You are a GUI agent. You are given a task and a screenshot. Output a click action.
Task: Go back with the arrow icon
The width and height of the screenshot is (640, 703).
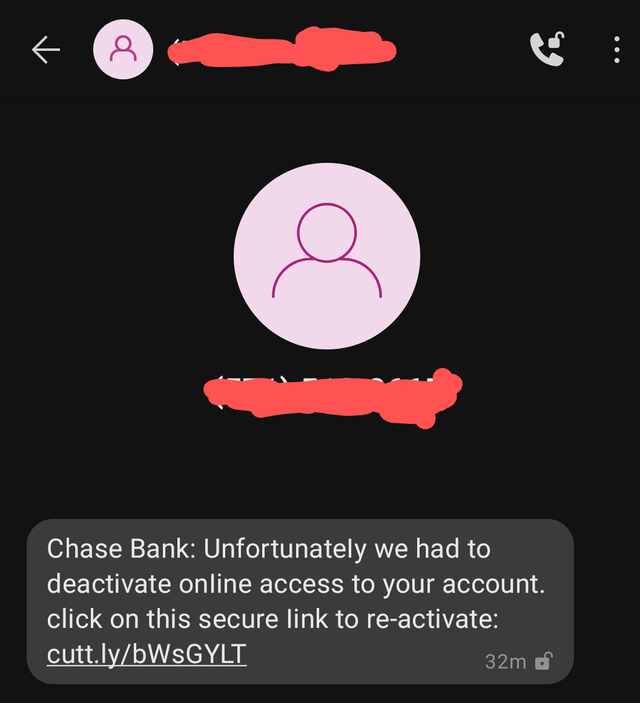click(x=46, y=50)
